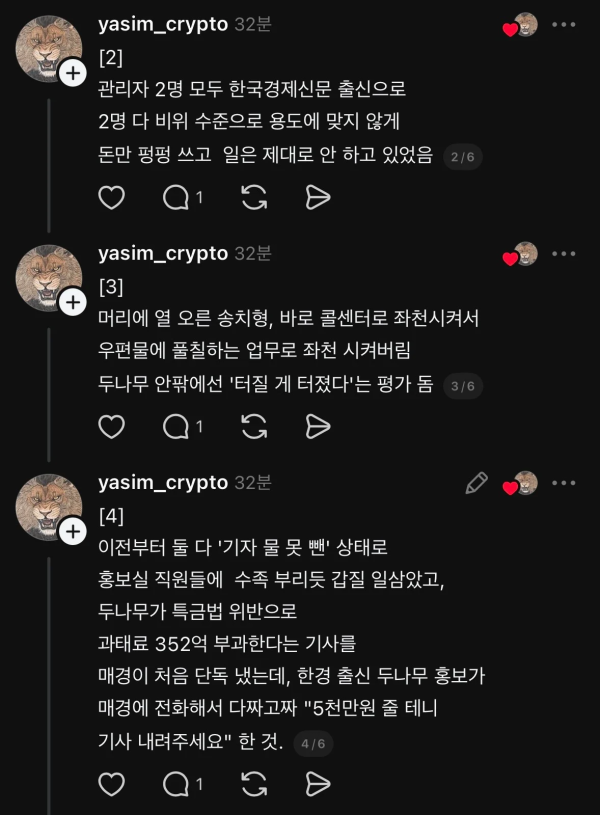Open replies for the post marked [4]
This screenshot has height=815, width=600.
[177, 784]
